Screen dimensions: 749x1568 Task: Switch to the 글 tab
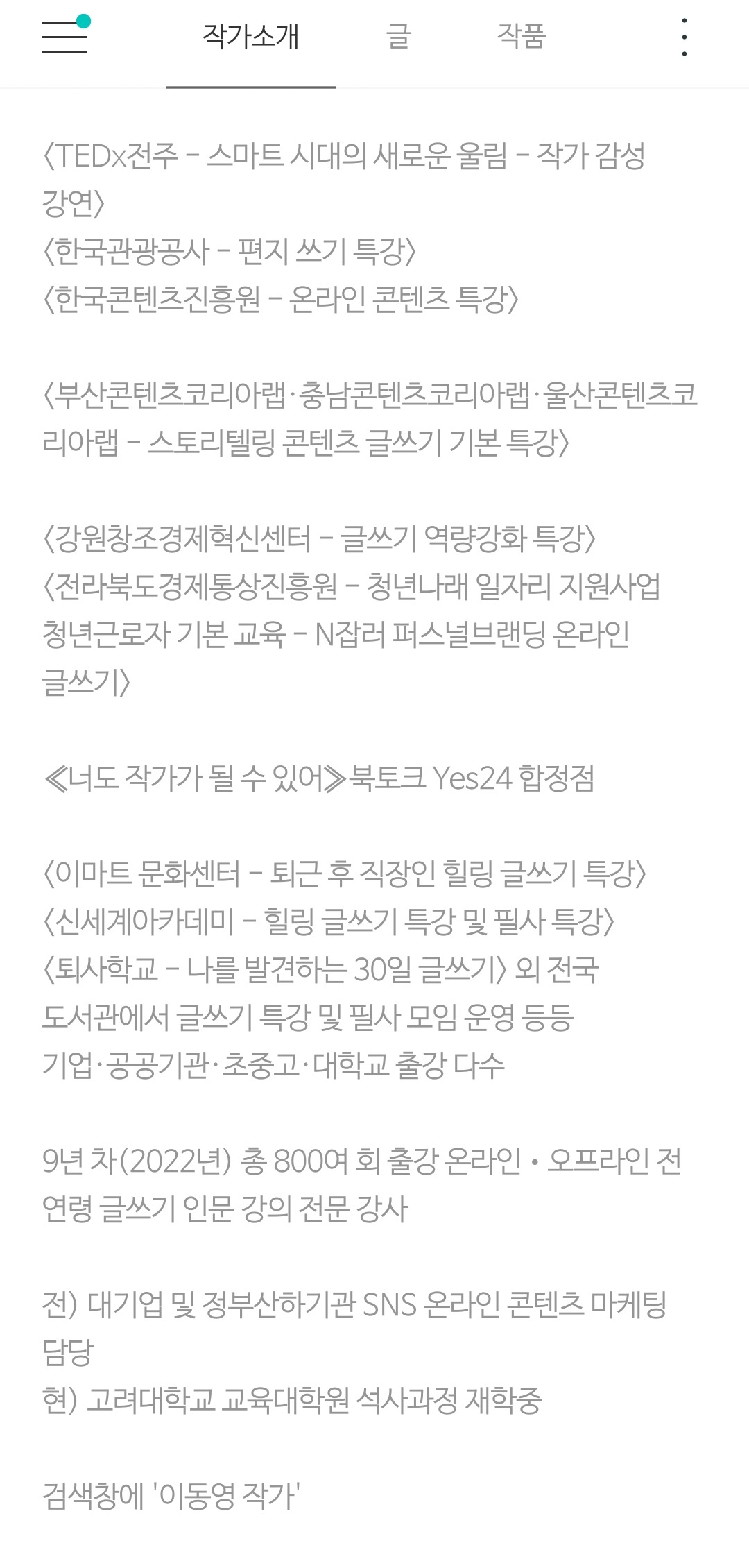coord(399,36)
